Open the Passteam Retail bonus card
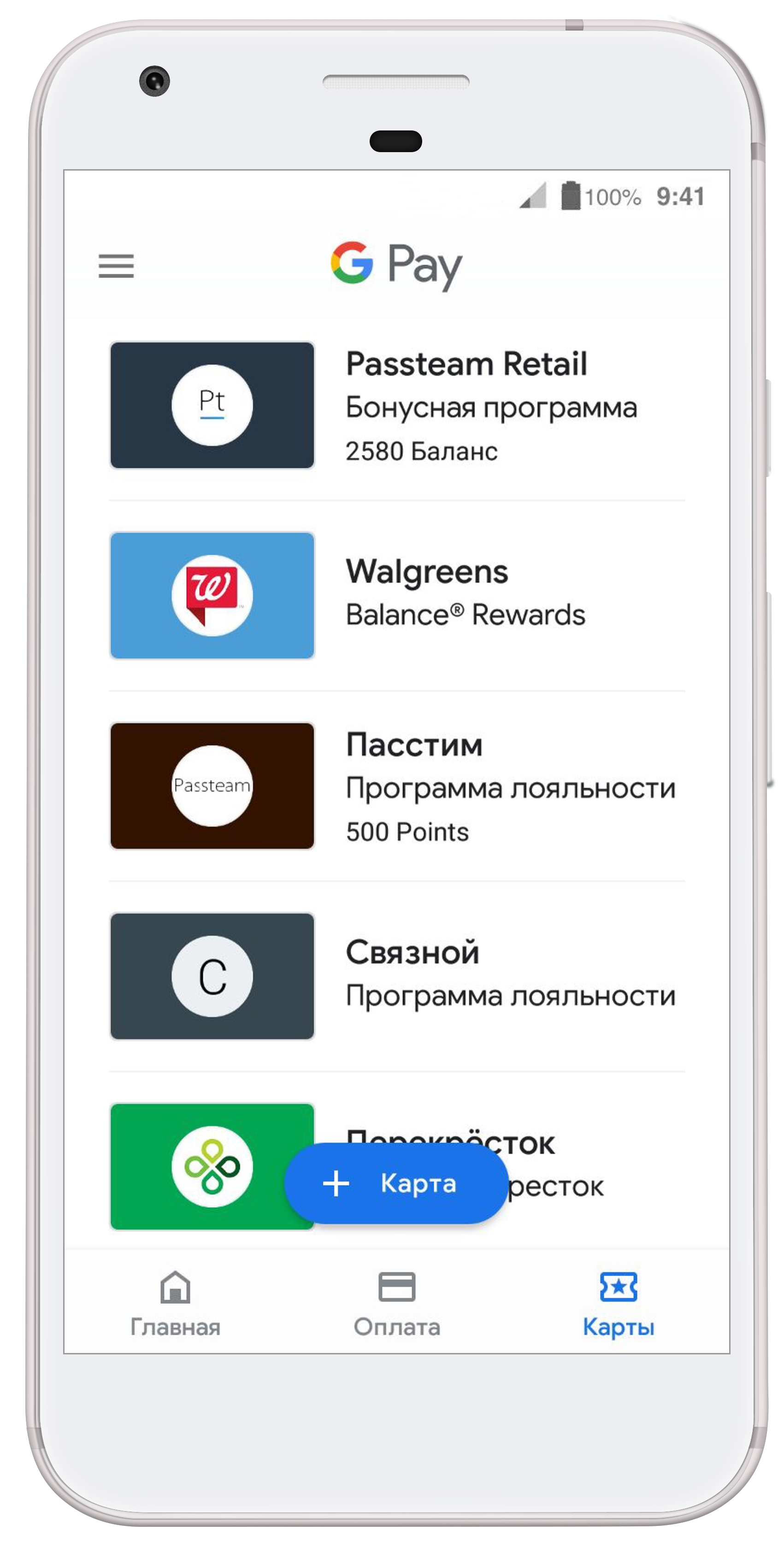Image resolution: width=784 pixels, height=1548 pixels. [x=396, y=406]
